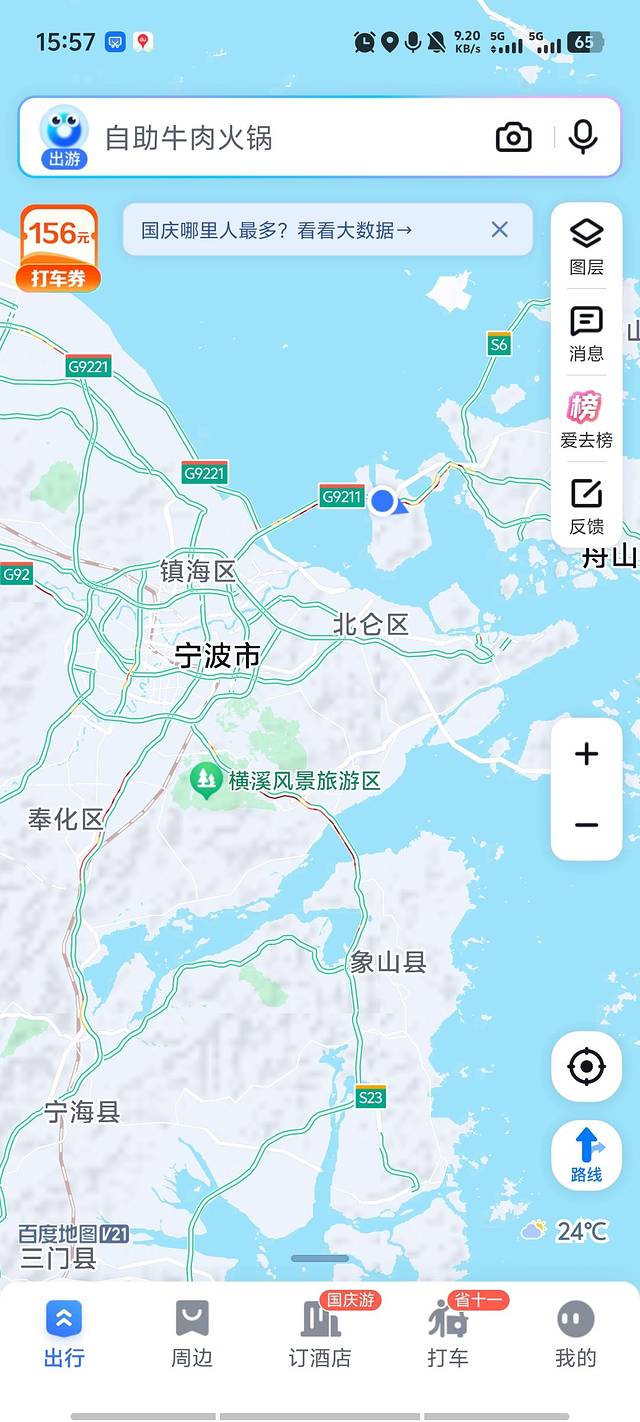Recenter the map on my location

pos(587,1066)
